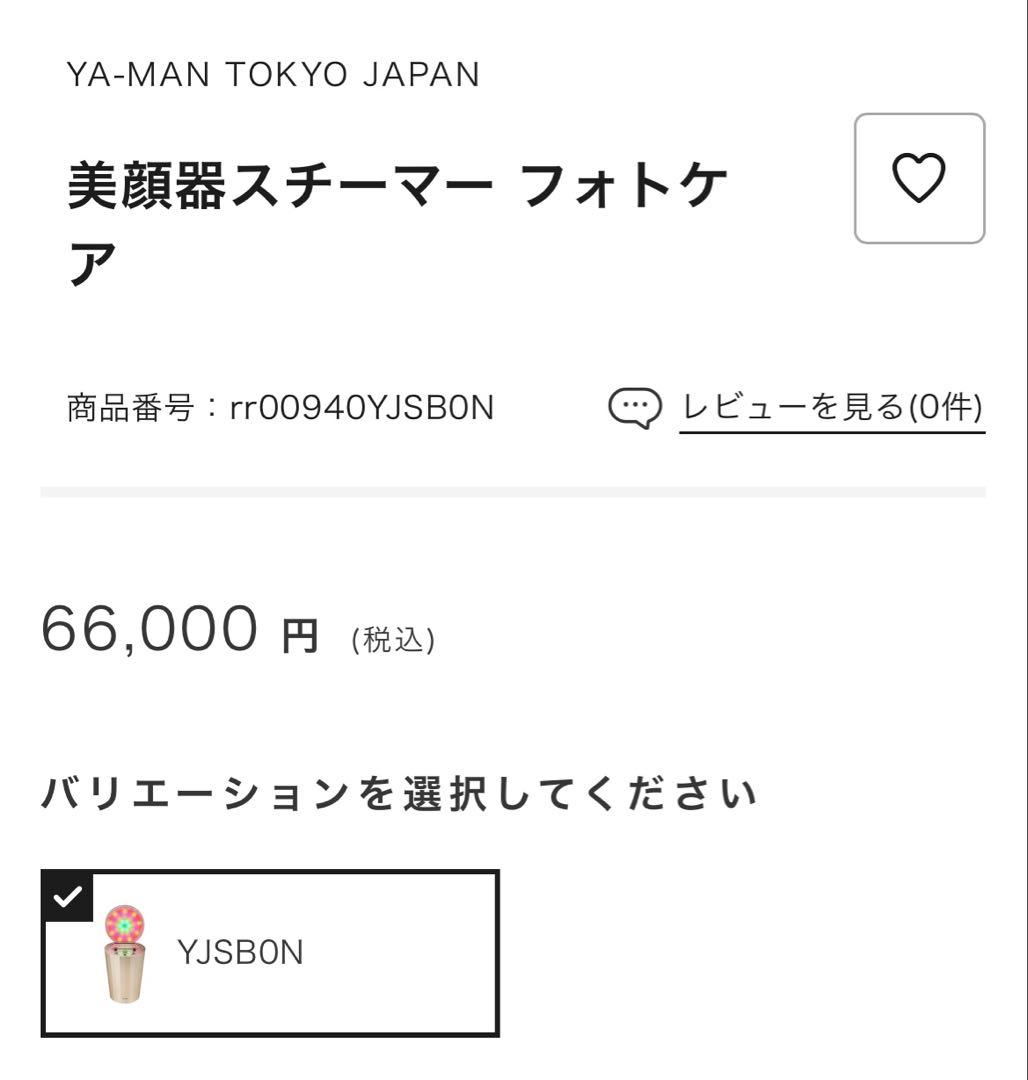Click the YA-MAN TOKYO JAPAN brand name
Screen dimensions: 1028x1080
271,72
